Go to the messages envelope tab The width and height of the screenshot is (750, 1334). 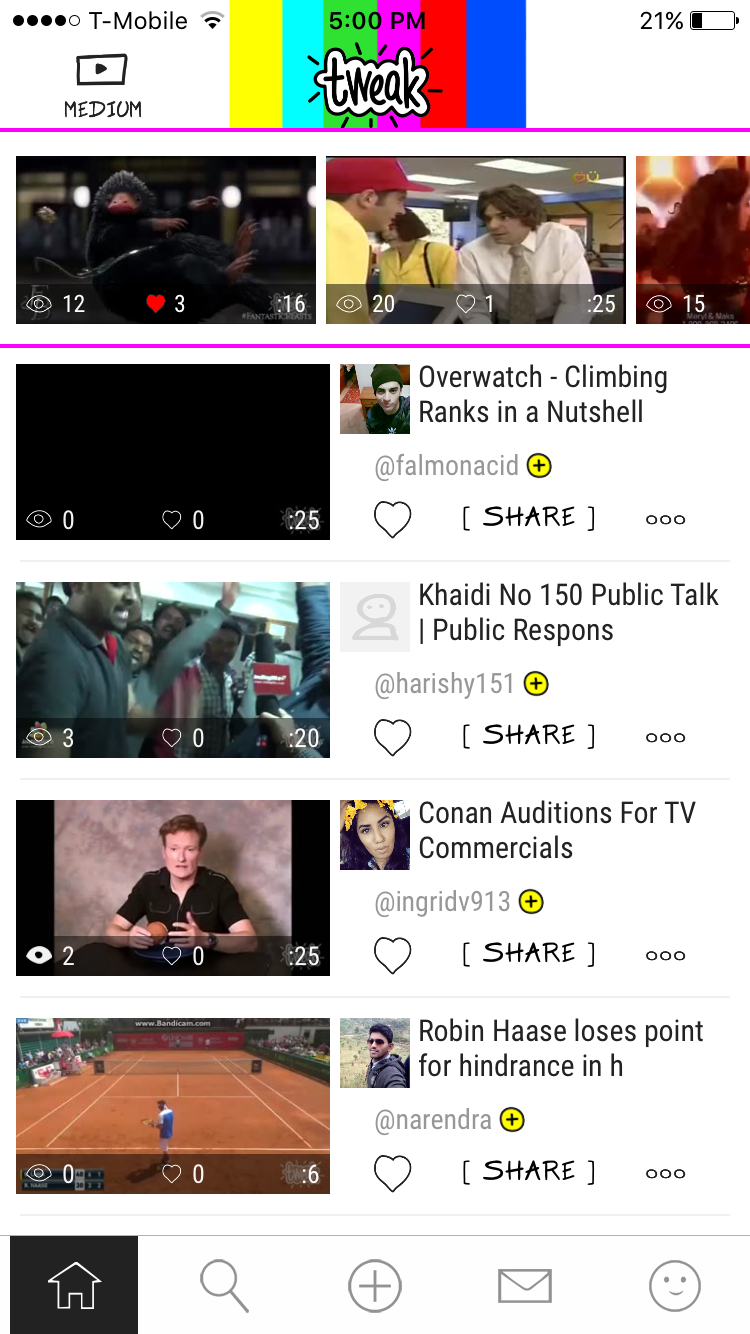pyautogui.click(x=524, y=1285)
